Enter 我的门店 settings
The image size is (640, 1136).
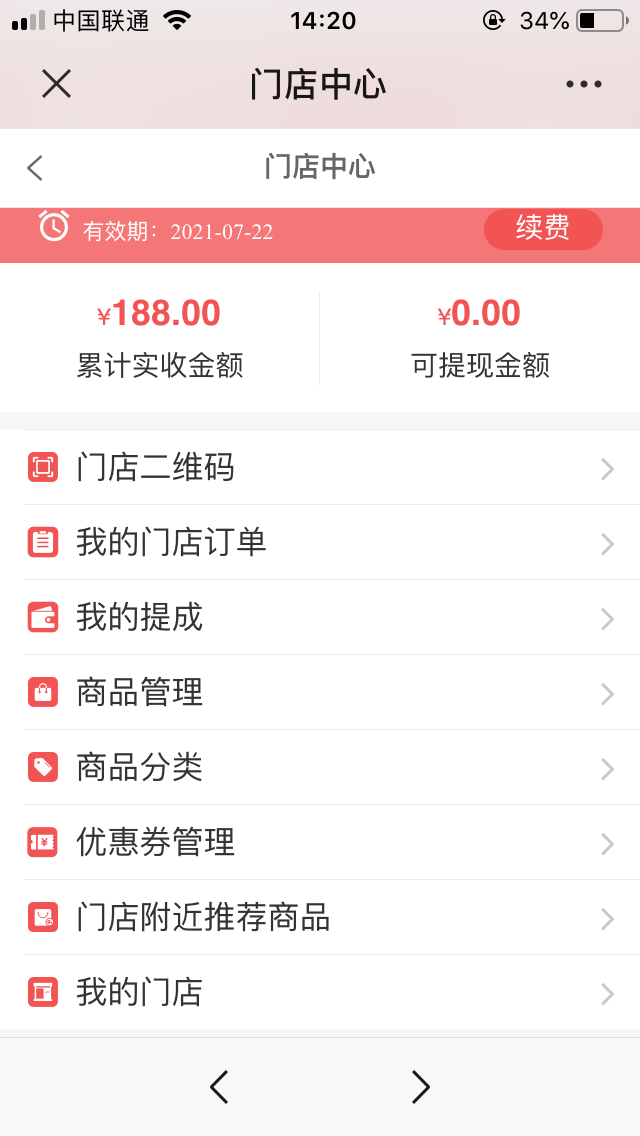click(x=320, y=993)
